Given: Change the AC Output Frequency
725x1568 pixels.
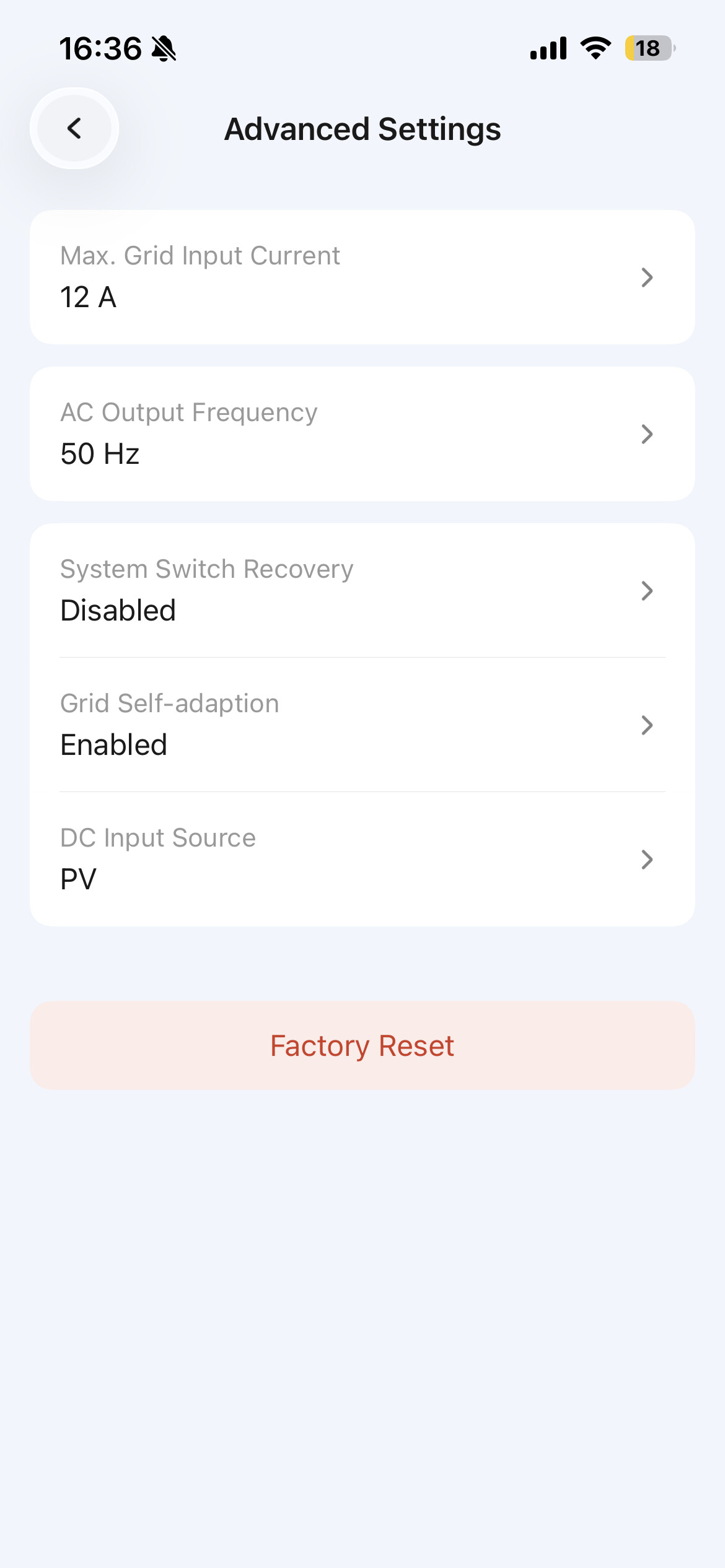Looking at the screenshot, I should [x=362, y=433].
